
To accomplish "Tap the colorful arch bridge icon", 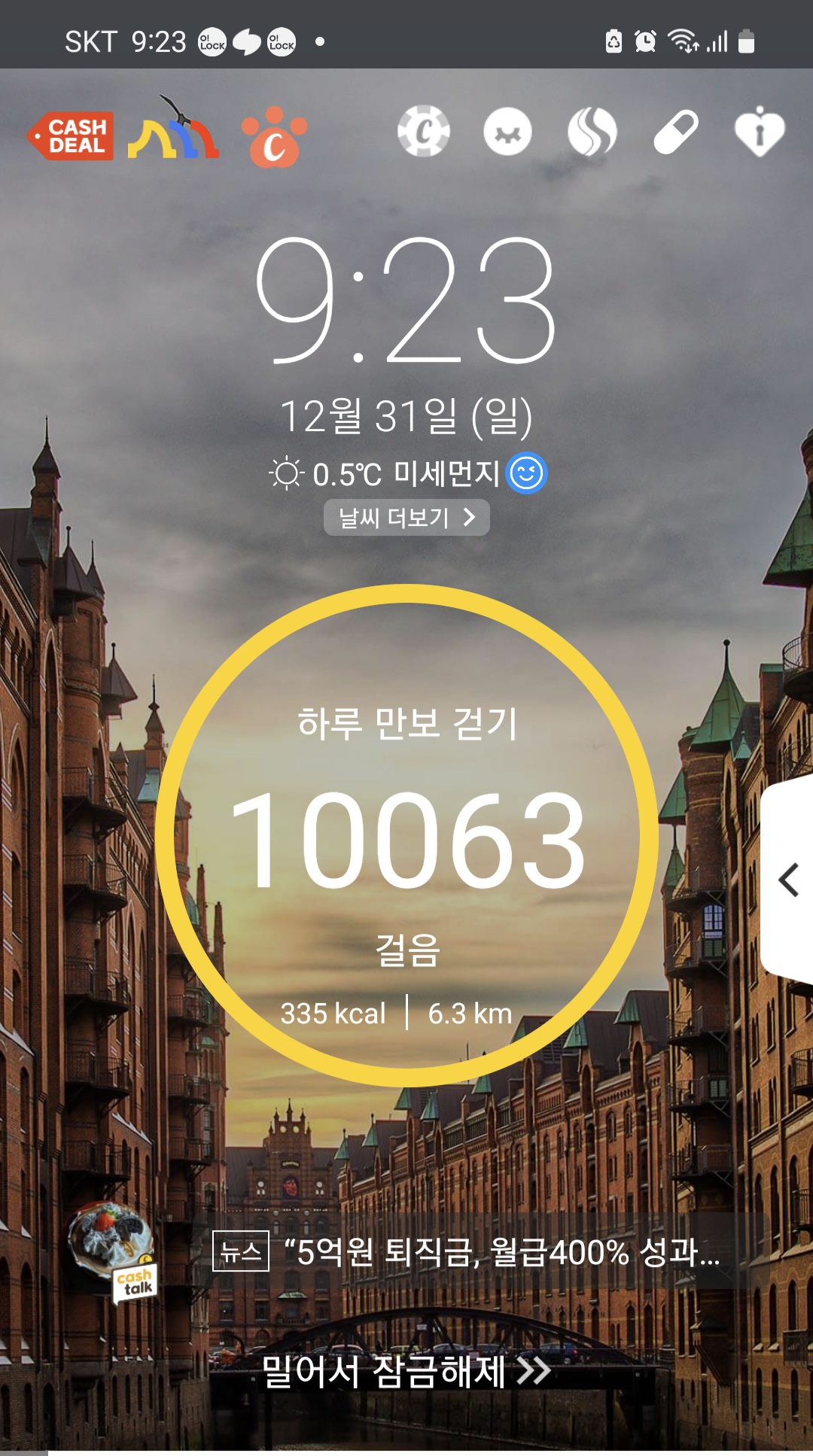I will [x=173, y=128].
